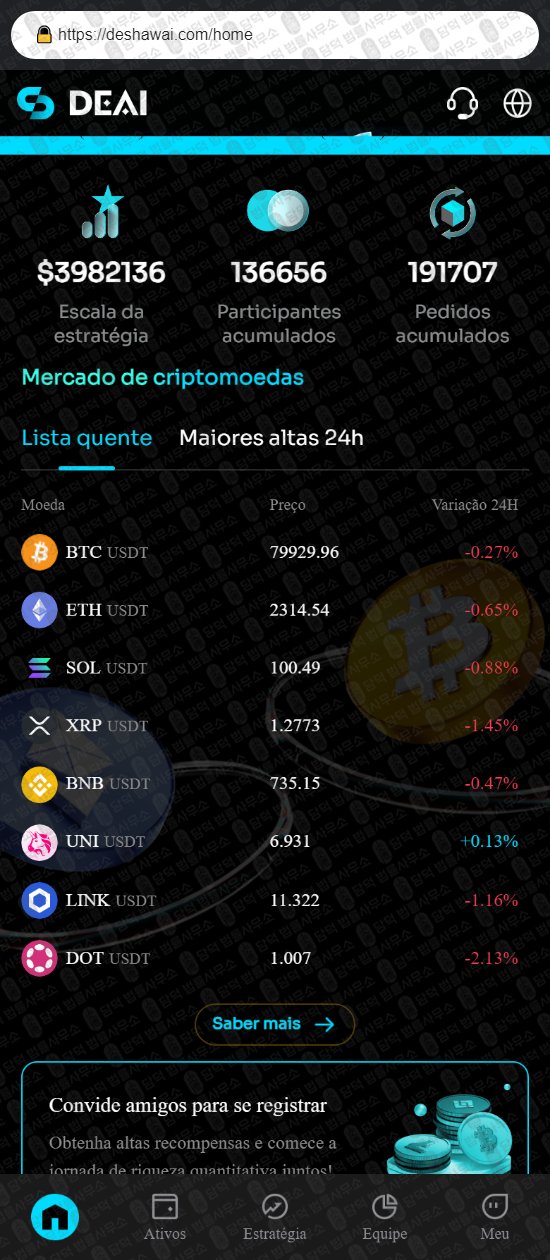This screenshot has height=1260, width=550.
Task: Open the DOT USDT row
Action: [x=275, y=958]
